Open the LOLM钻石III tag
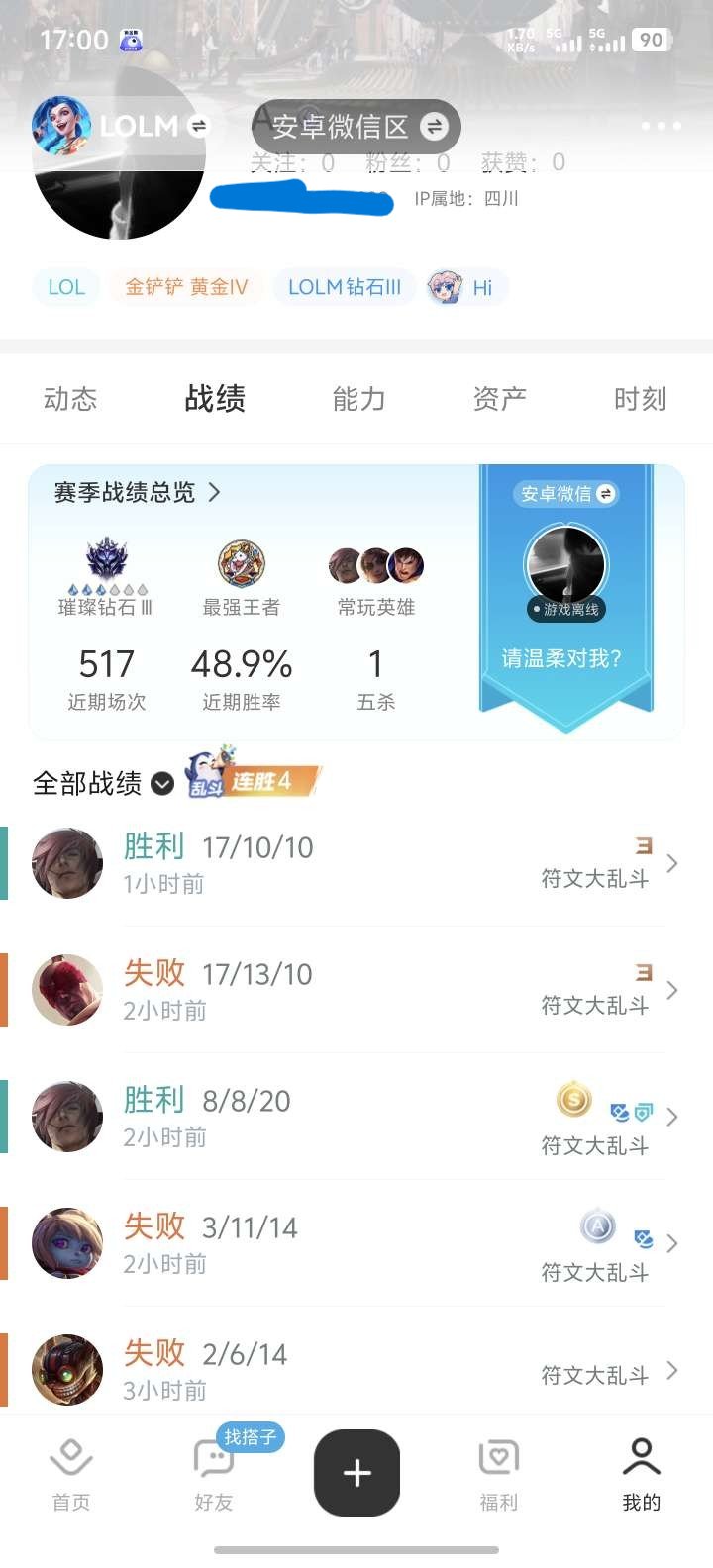 [344, 286]
